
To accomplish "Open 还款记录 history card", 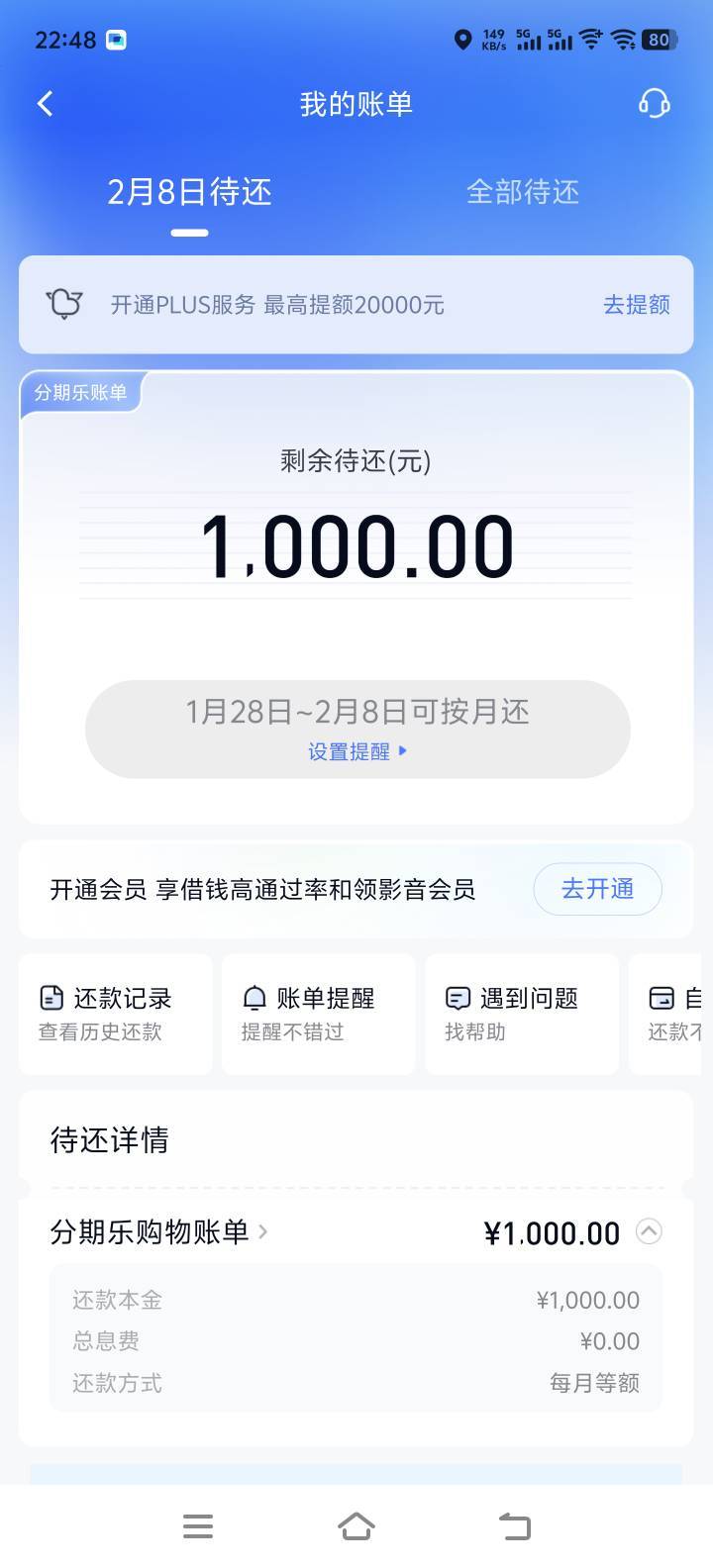I will click(116, 1014).
